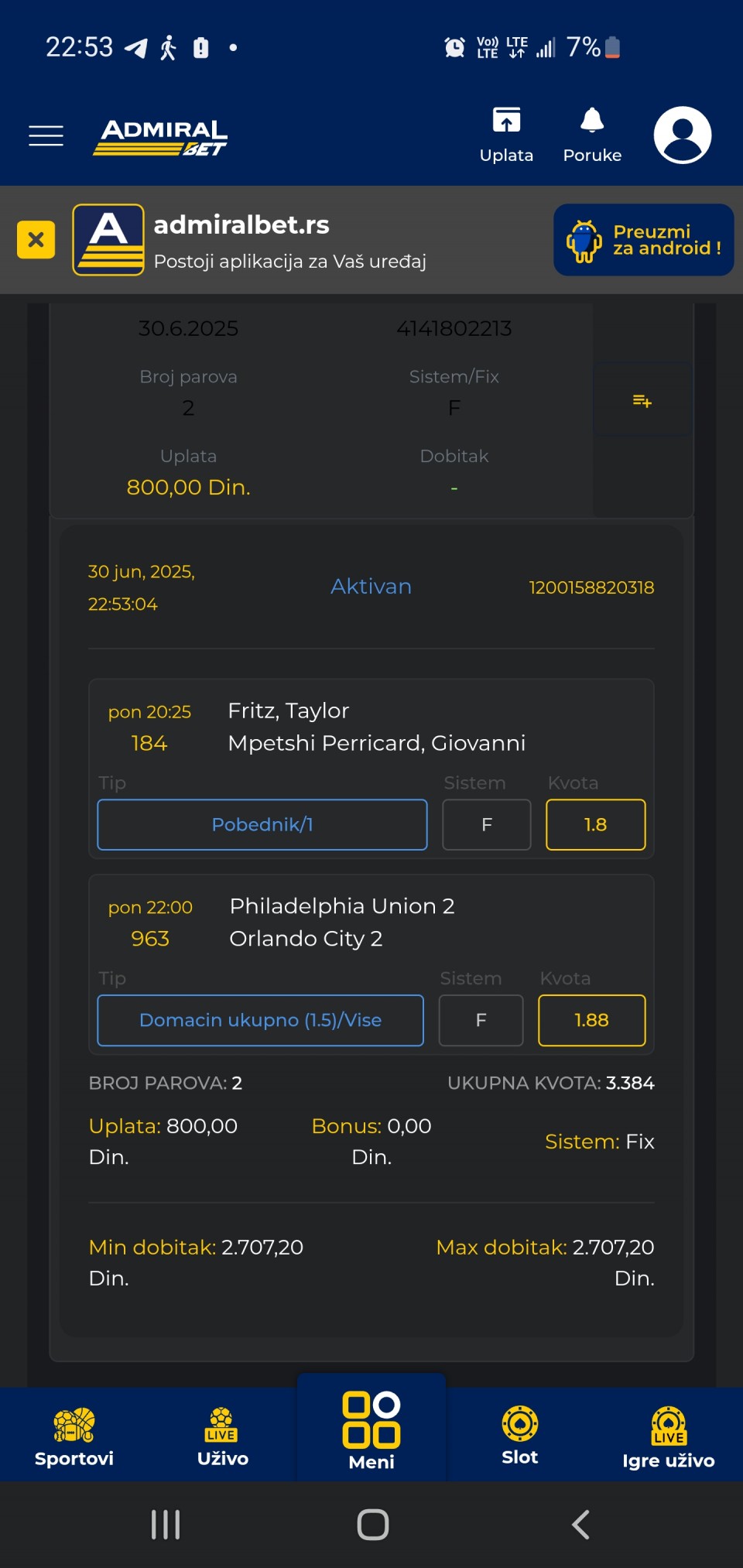Go back with system back button
The height and width of the screenshot is (1568, 743).
point(580,1525)
